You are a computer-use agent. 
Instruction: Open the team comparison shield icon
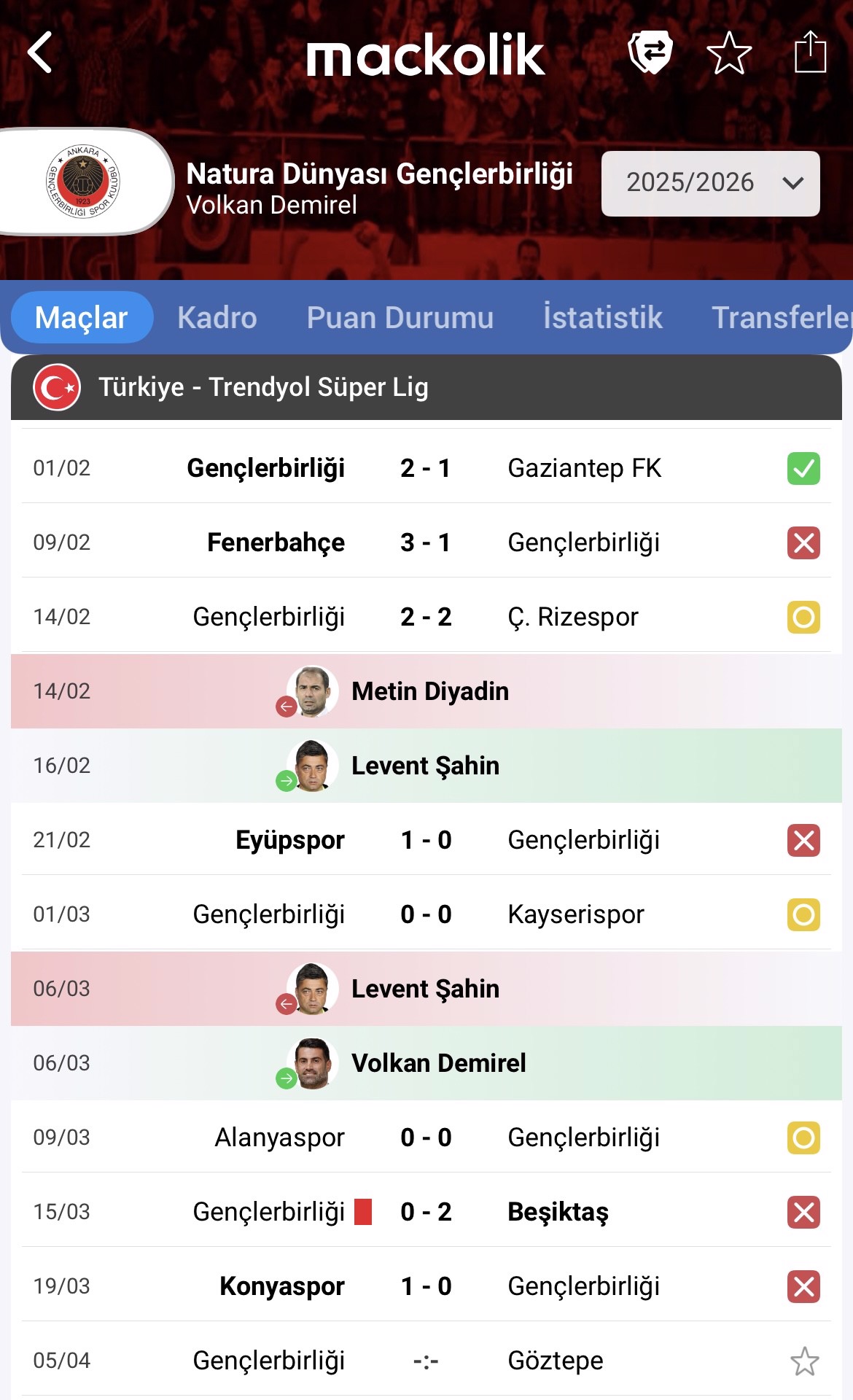tap(650, 52)
